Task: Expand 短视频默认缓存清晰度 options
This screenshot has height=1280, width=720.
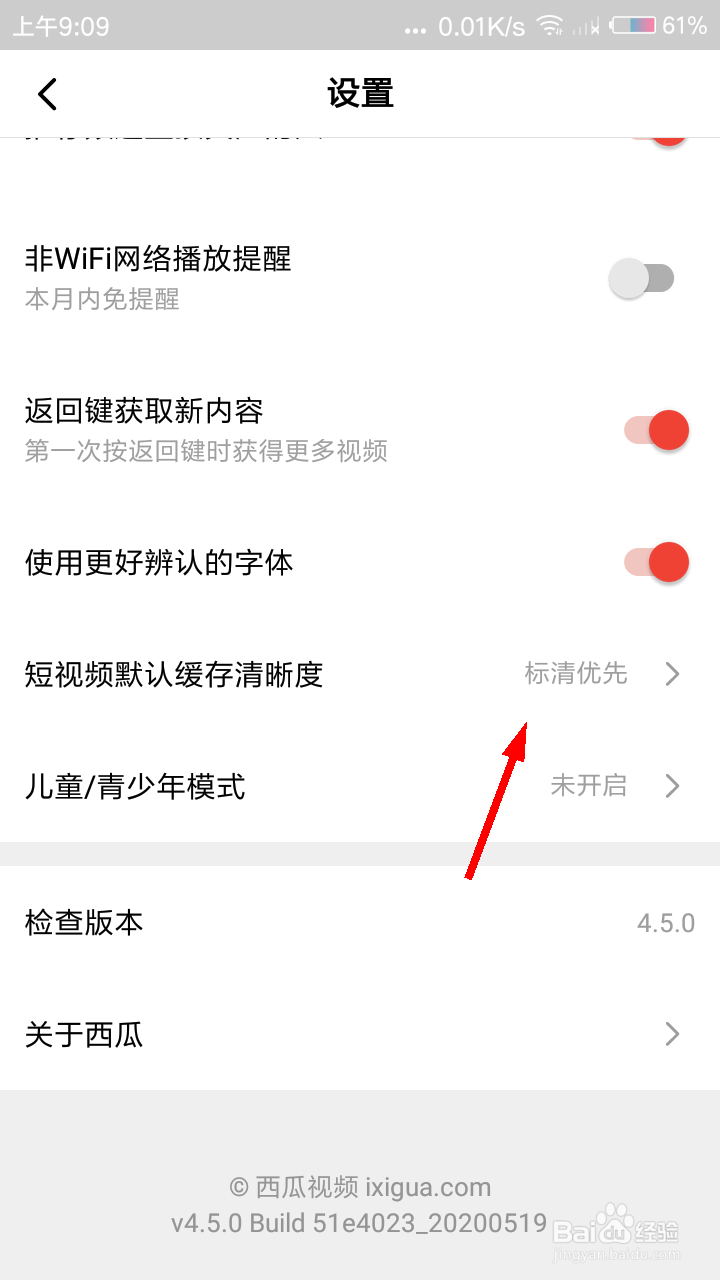Action: pos(360,674)
